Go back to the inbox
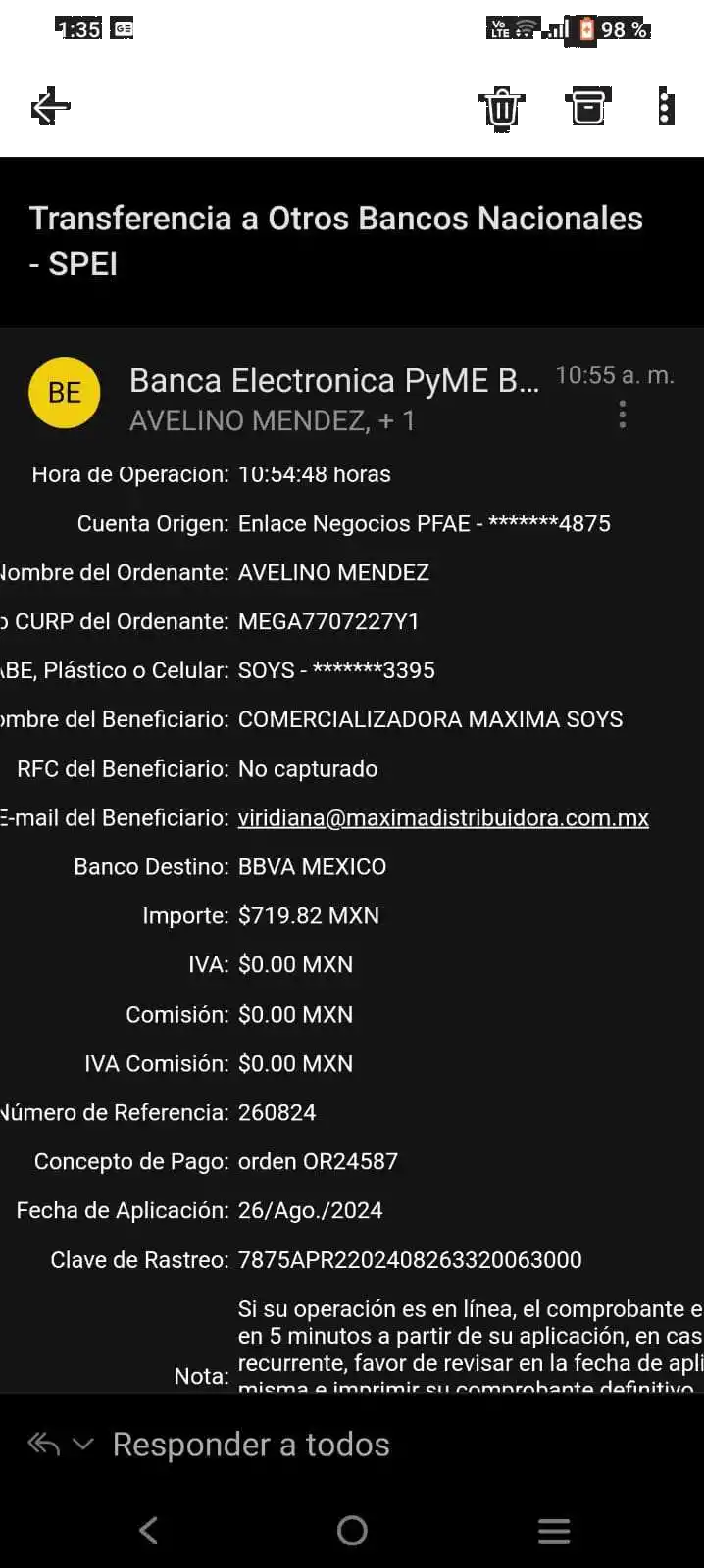The image size is (704, 1568). click(49, 108)
